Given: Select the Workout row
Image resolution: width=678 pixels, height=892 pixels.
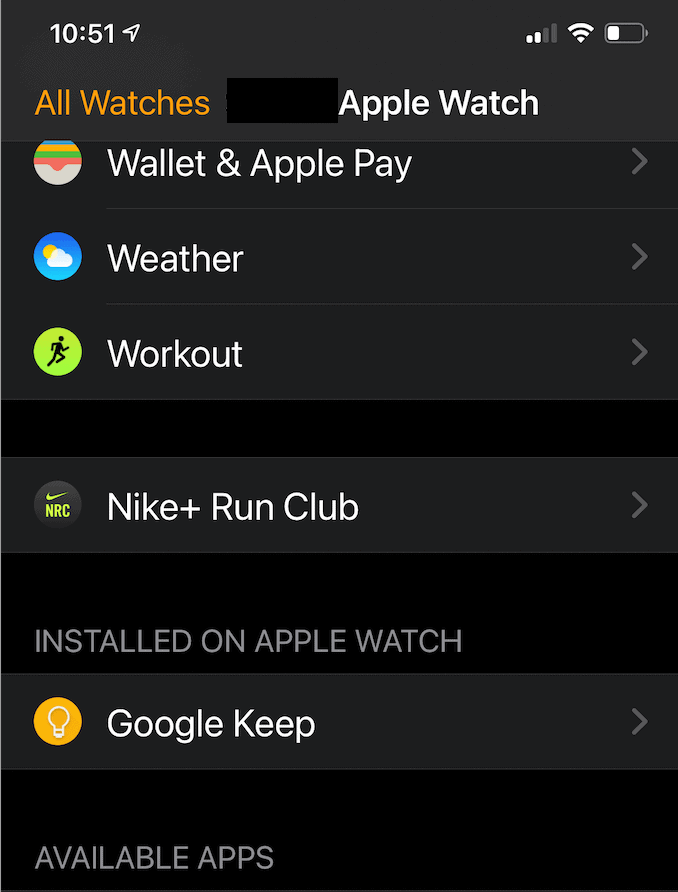Looking at the screenshot, I should (x=175, y=354).
